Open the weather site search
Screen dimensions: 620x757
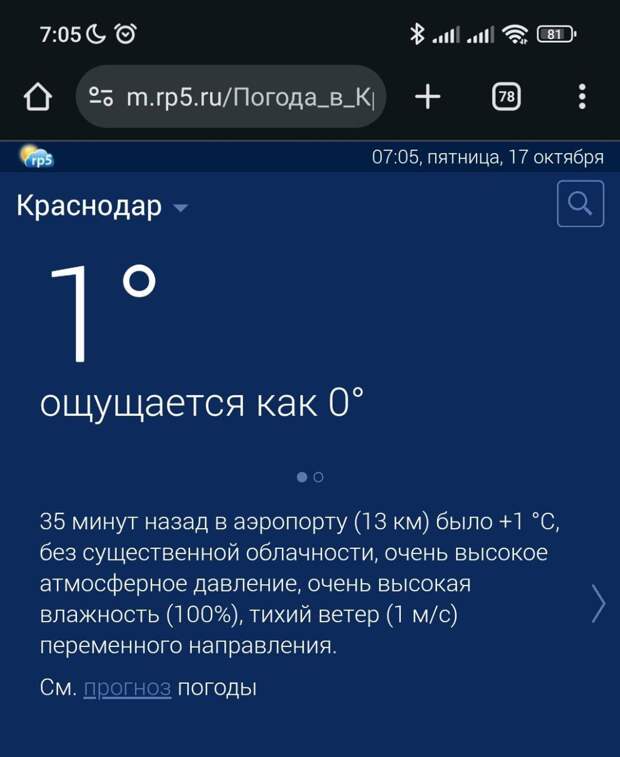[x=580, y=204]
